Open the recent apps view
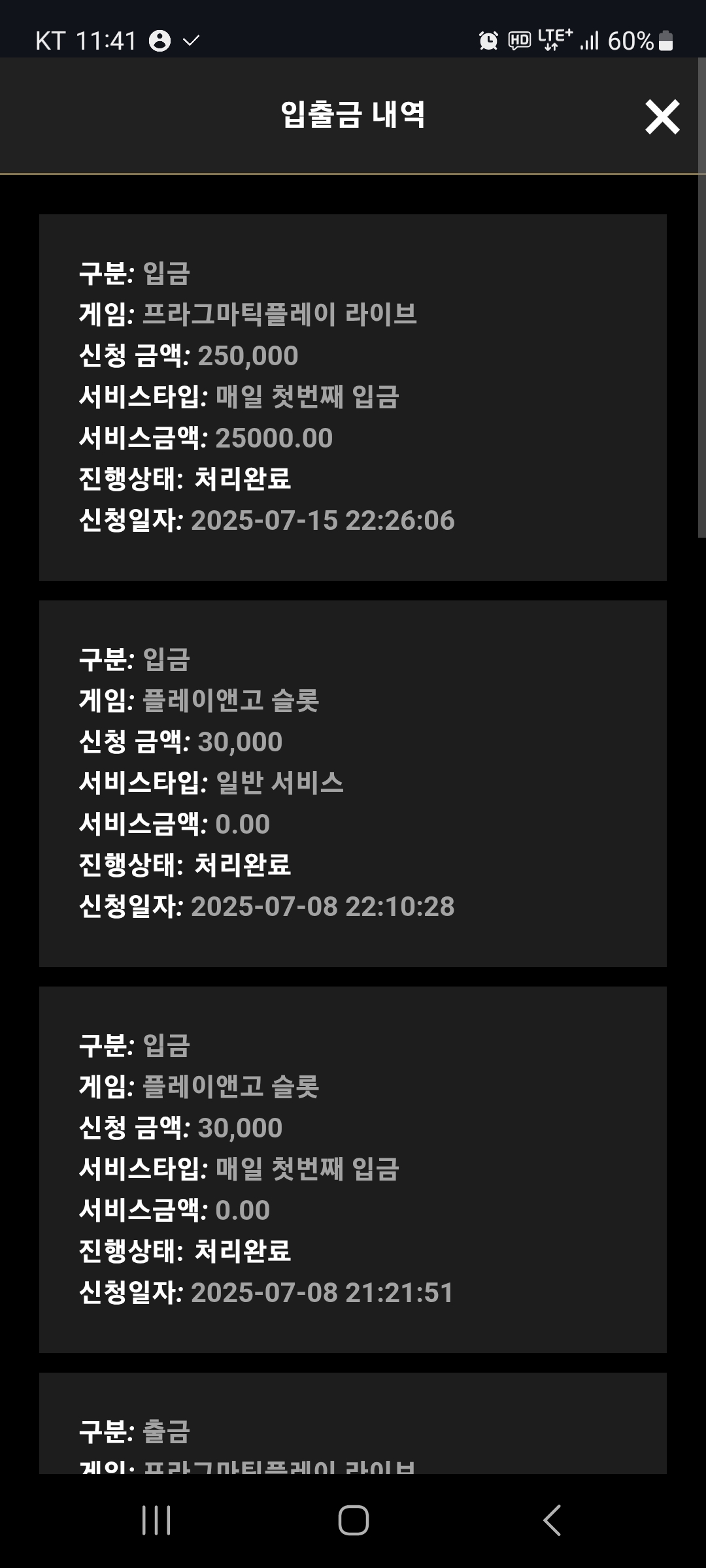Screen dimensions: 706x1568 156,1520
